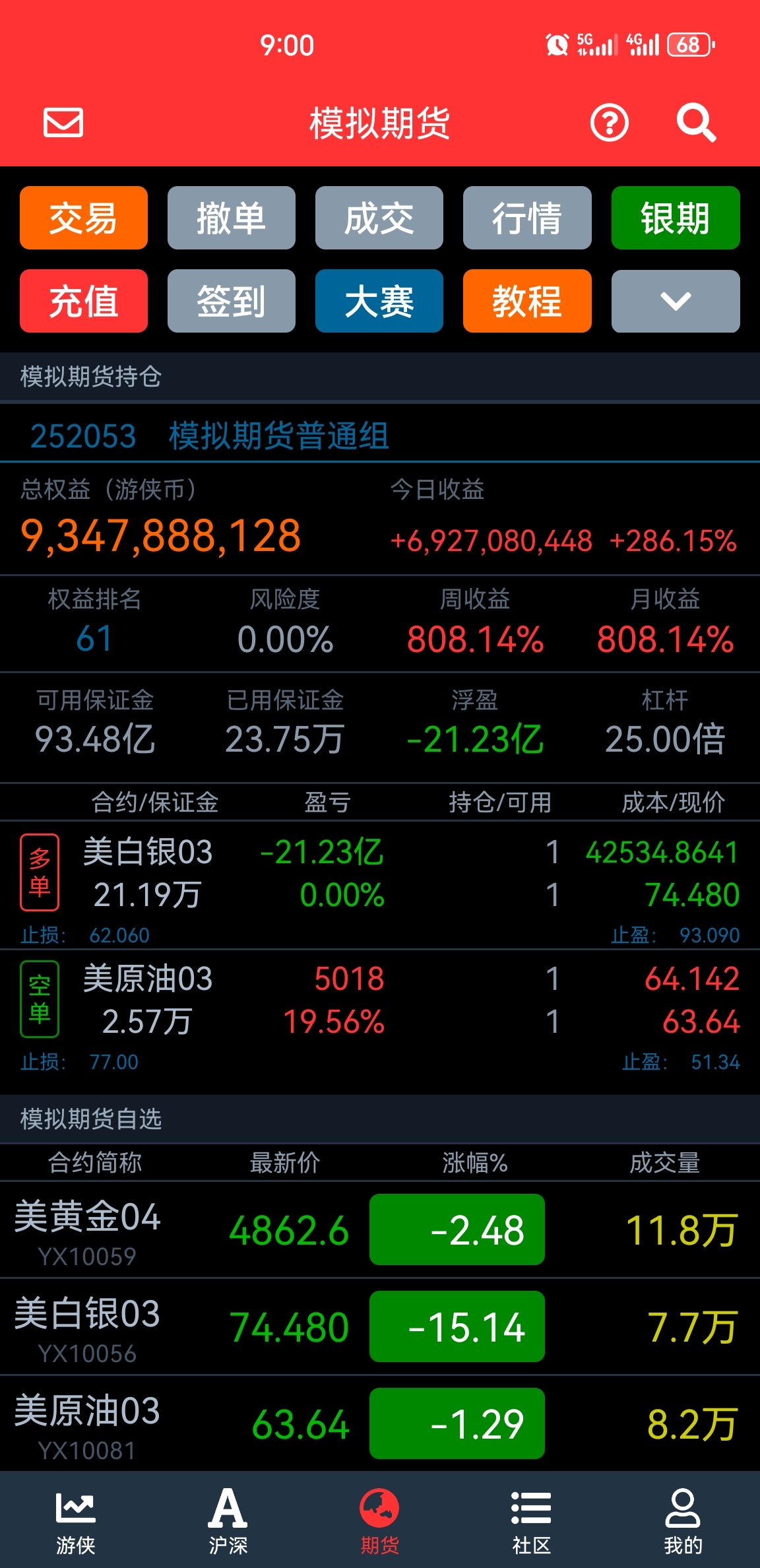This screenshot has height=1568, width=760.
Task: Open 充值 to recharge
Action: tap(84, 301)
